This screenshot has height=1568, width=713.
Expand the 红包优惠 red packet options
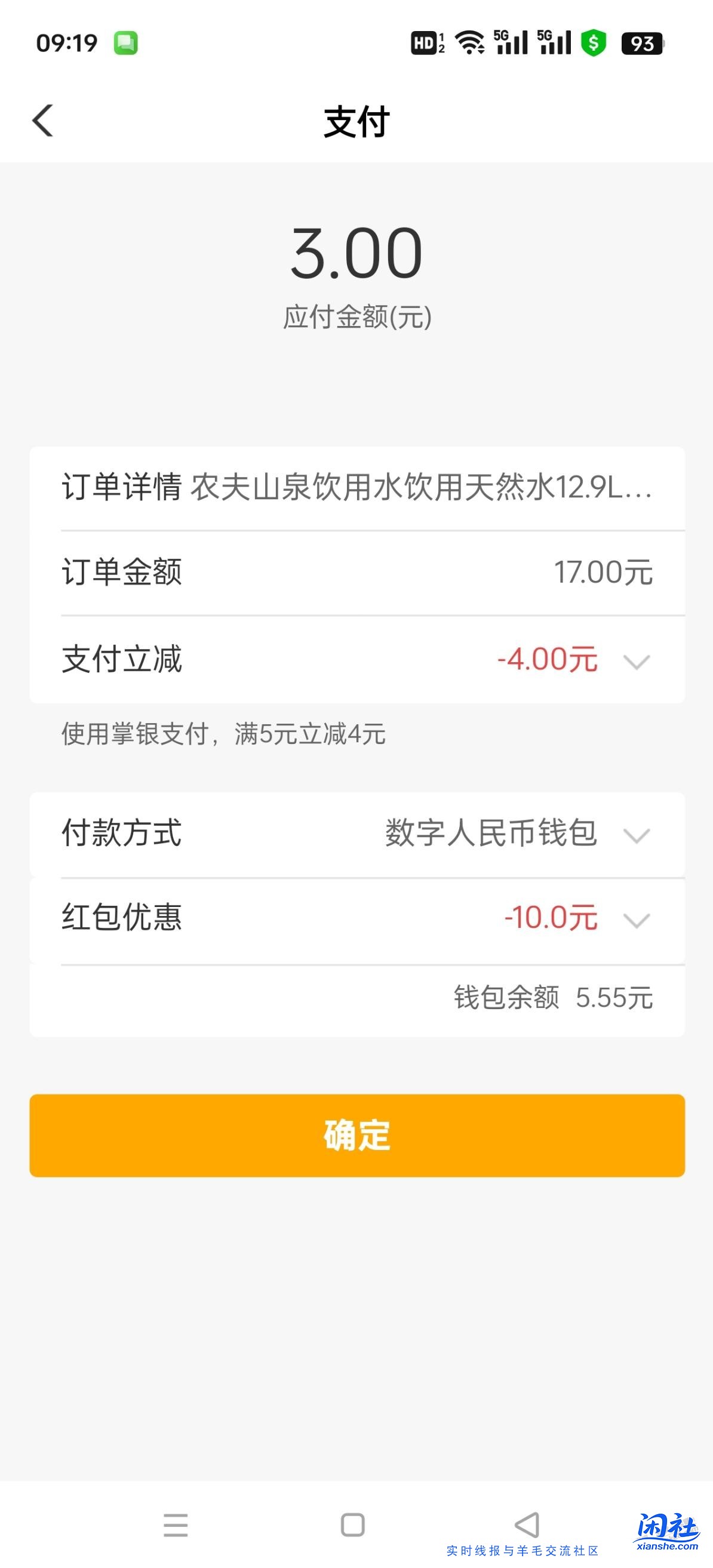pyautogui.click(x=636, y=922)
